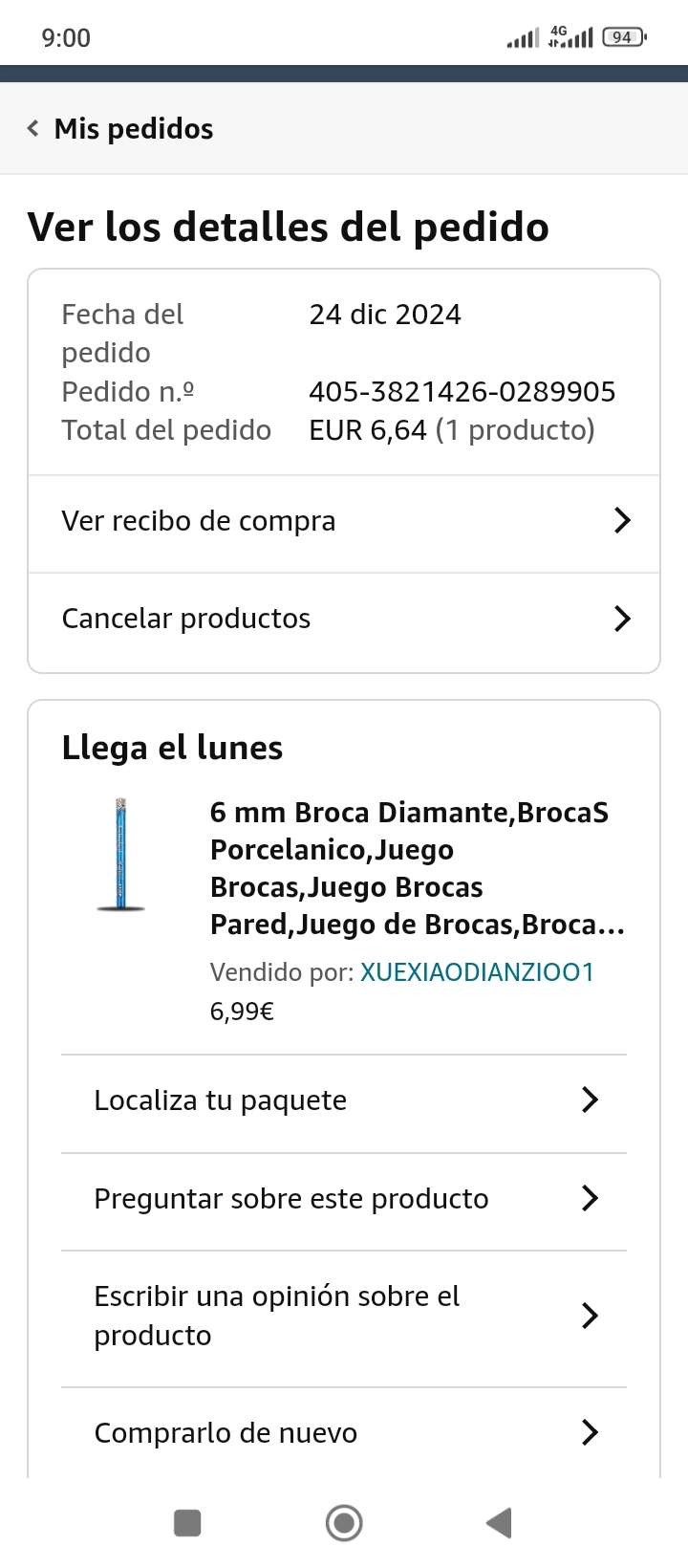
Task: Open recent apps from navigation bar
Action: (187, 1523)
